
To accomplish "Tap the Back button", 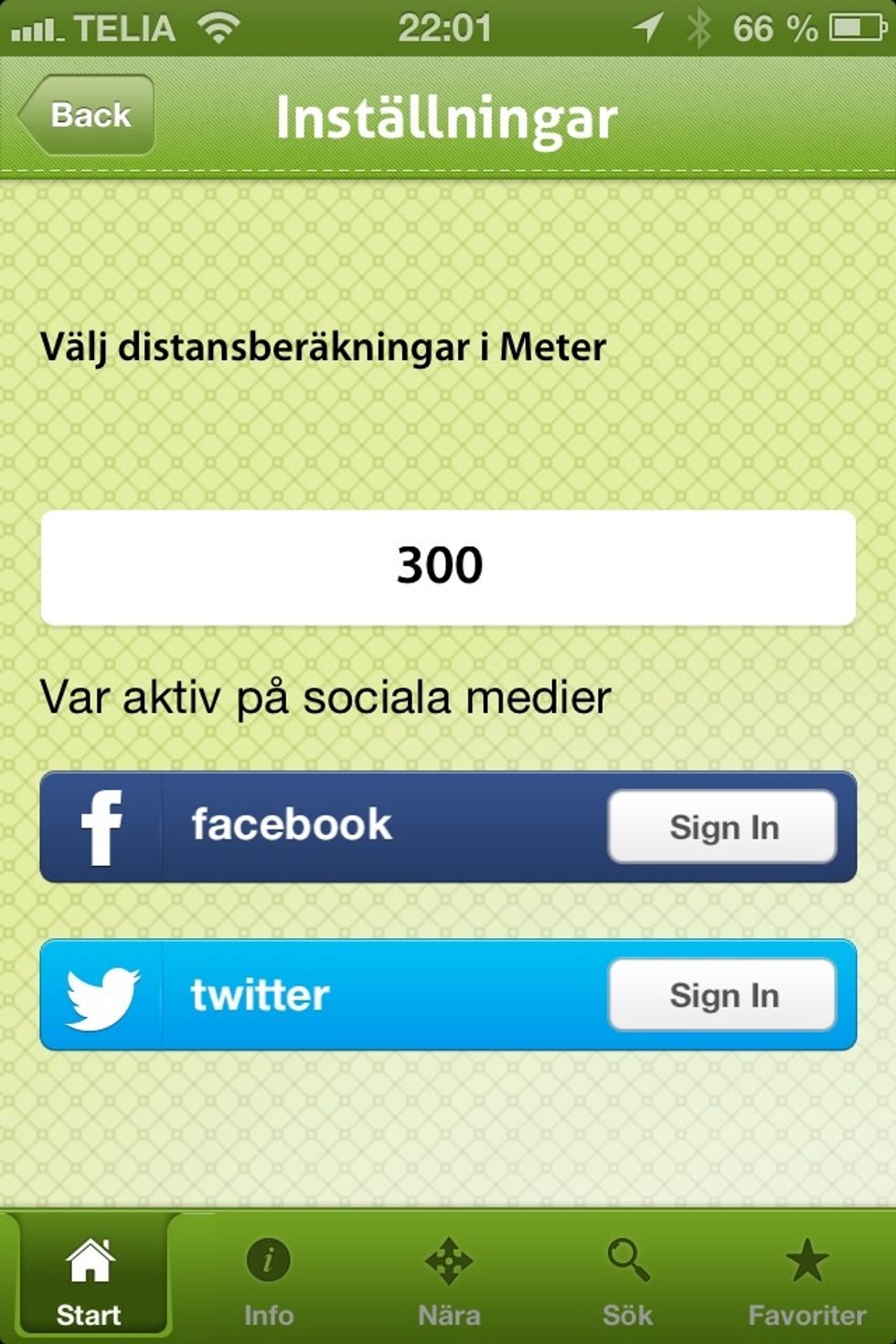I will coord(88,114).
